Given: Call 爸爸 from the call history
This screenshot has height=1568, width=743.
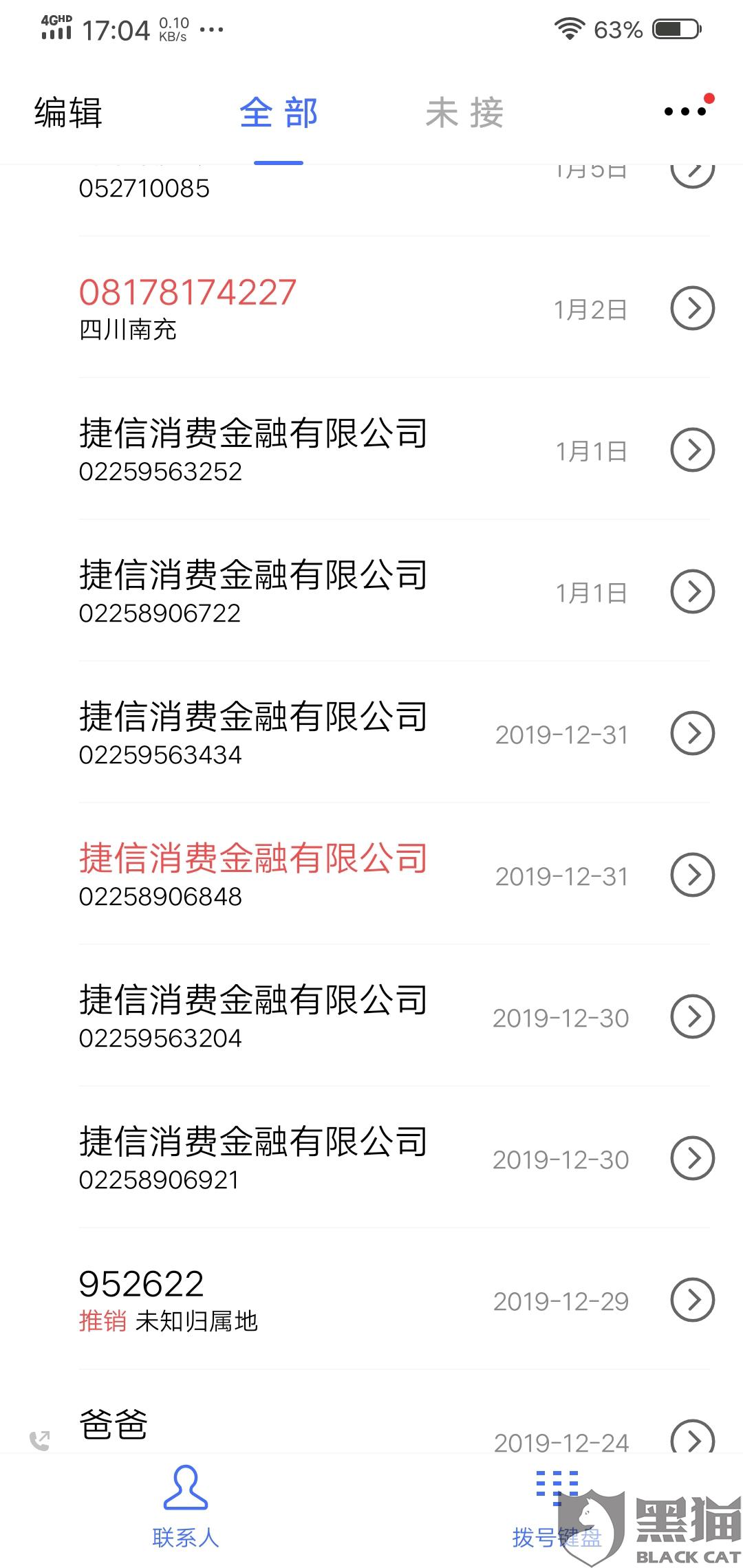Looking at the screenshot, I should [x=275, y=1427].
